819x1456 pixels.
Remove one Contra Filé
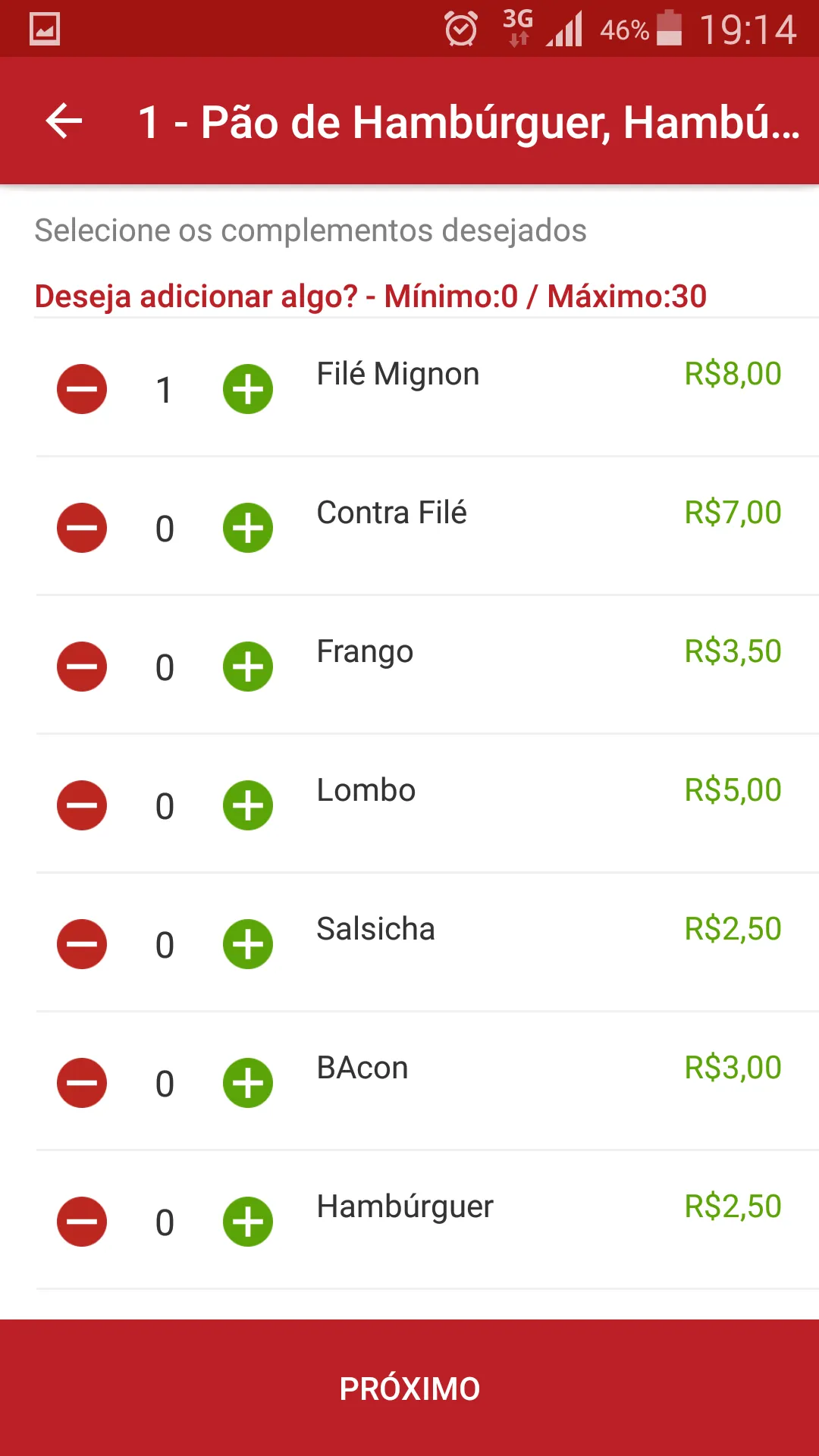tap(82, 528)
